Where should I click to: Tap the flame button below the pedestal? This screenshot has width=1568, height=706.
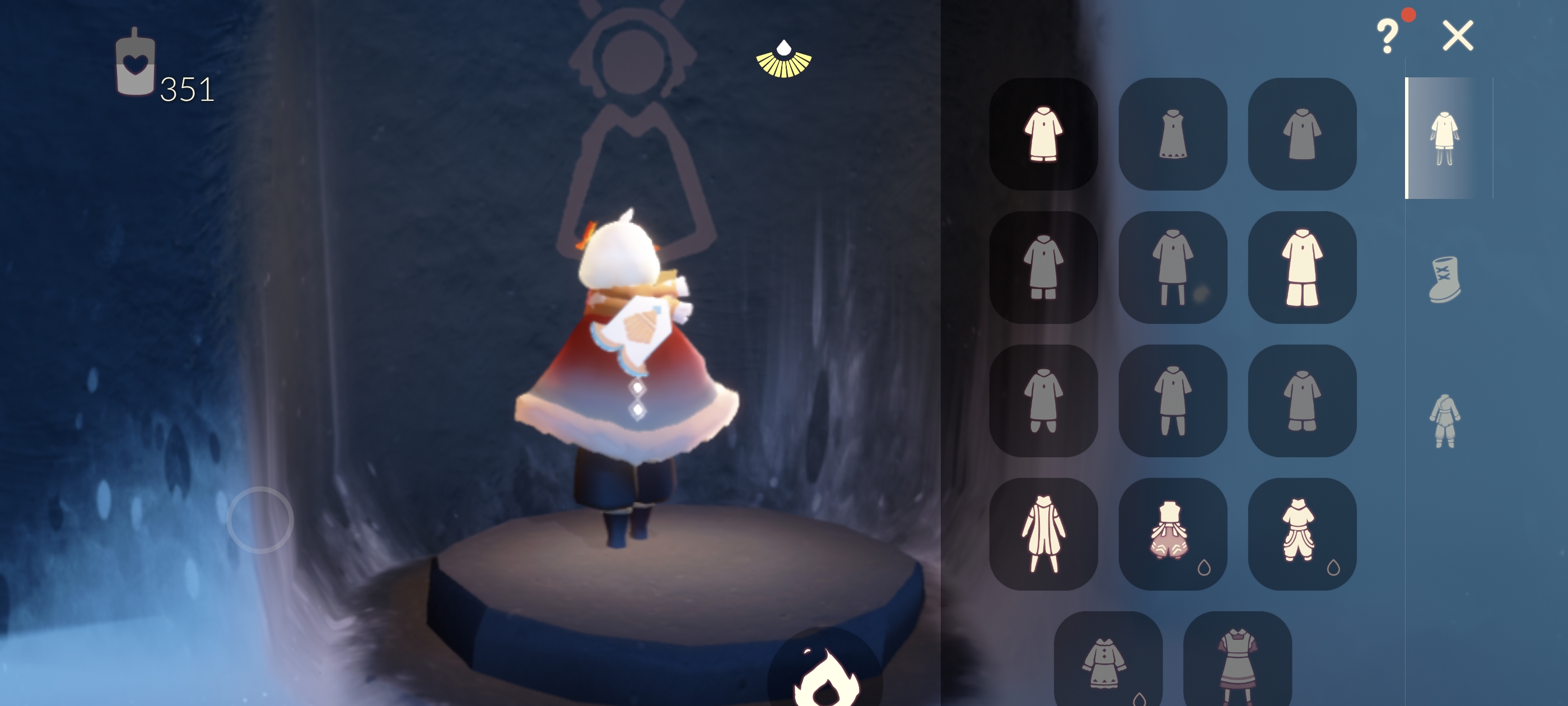(825, 677)
